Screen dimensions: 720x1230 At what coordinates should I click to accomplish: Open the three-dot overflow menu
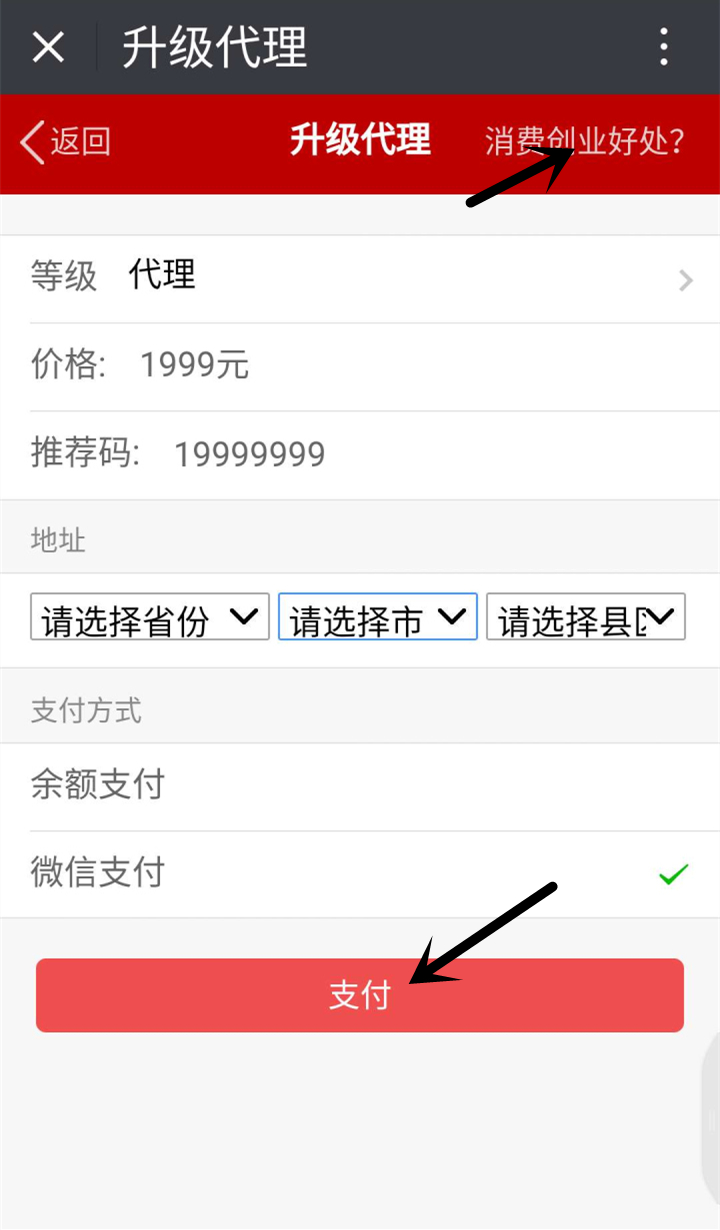click(664, 47)
